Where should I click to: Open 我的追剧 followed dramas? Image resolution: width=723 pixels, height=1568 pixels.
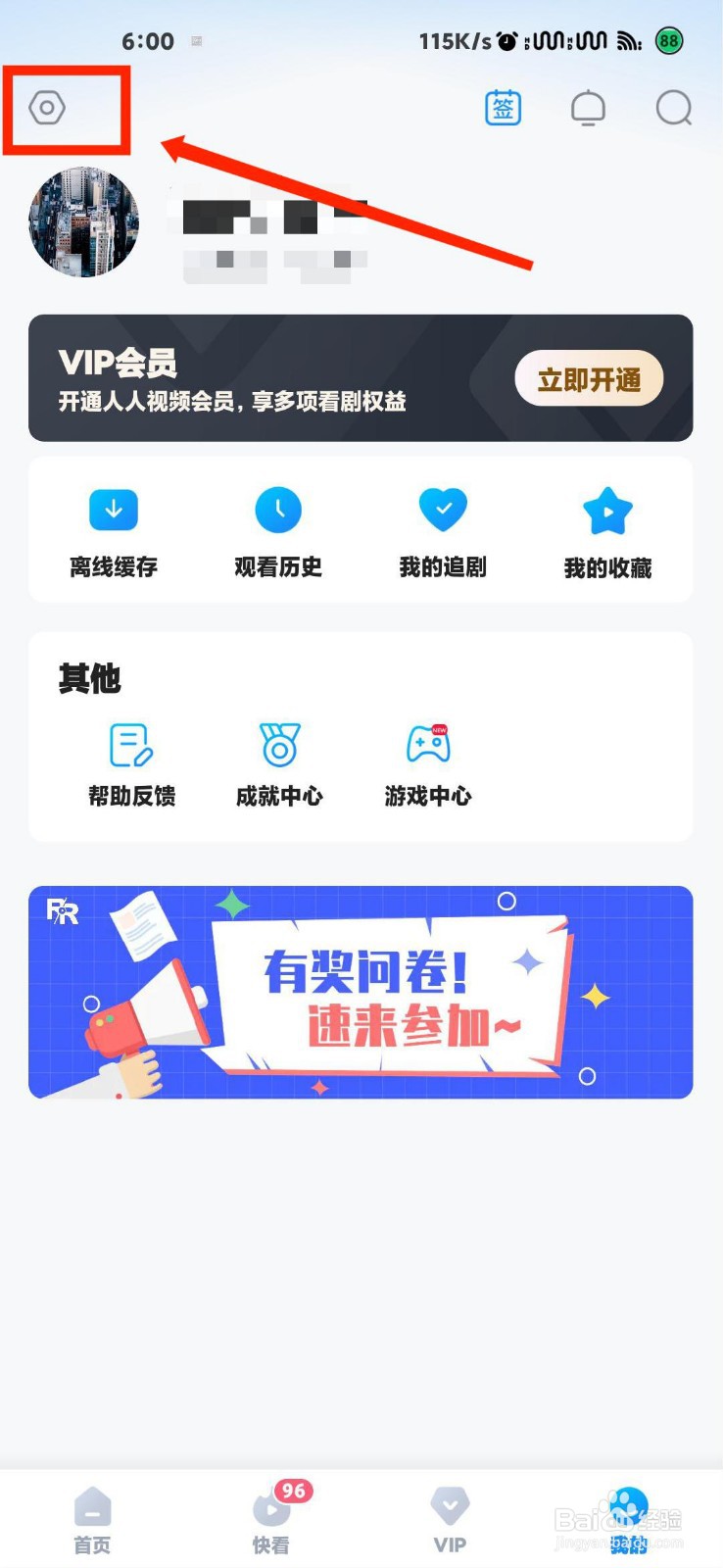pos(442,529)
